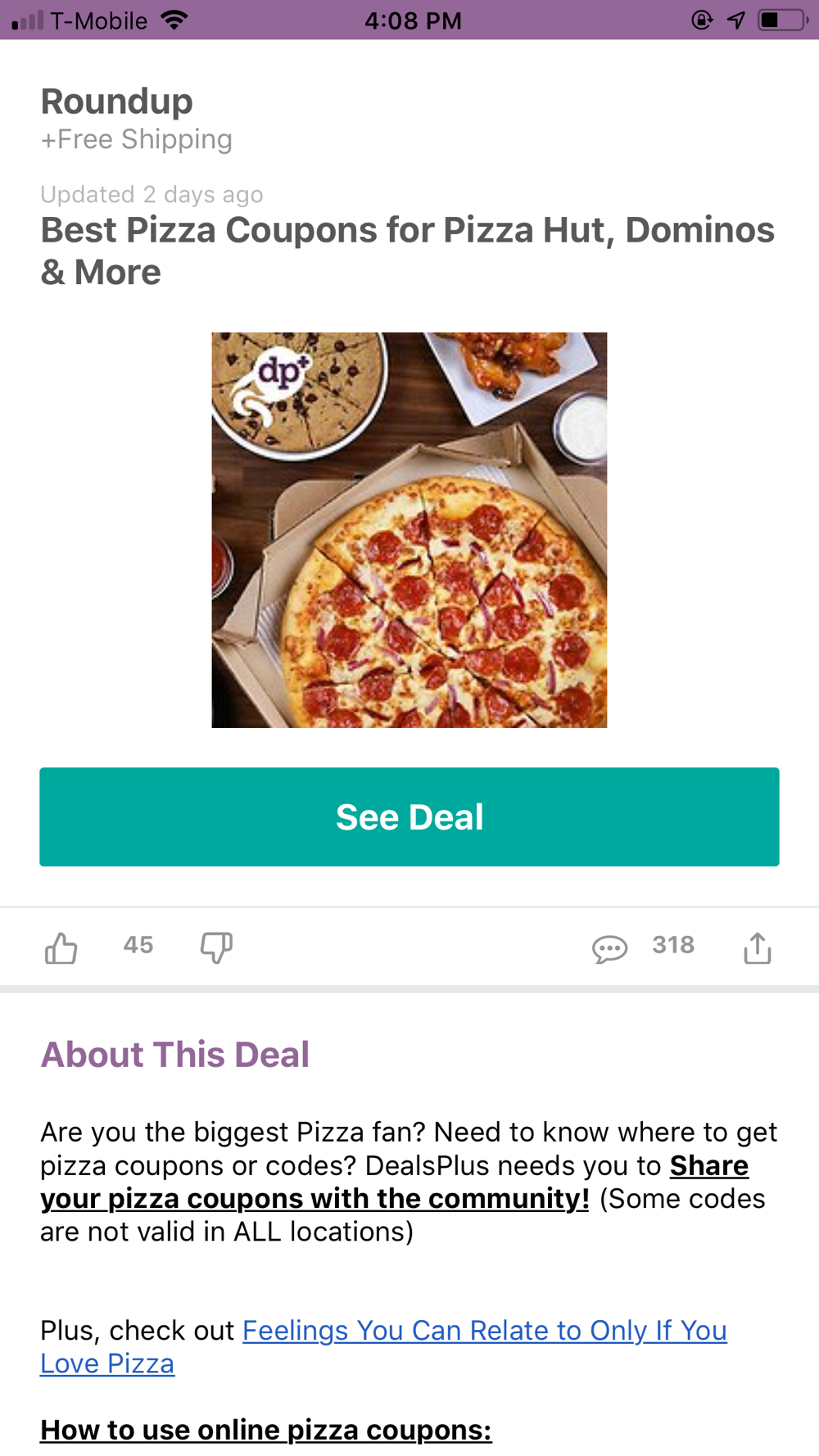Open Share your pizza coupons link
Image resolution: width=819 pixels, height=1456 pixels.
pos(395,1182)
